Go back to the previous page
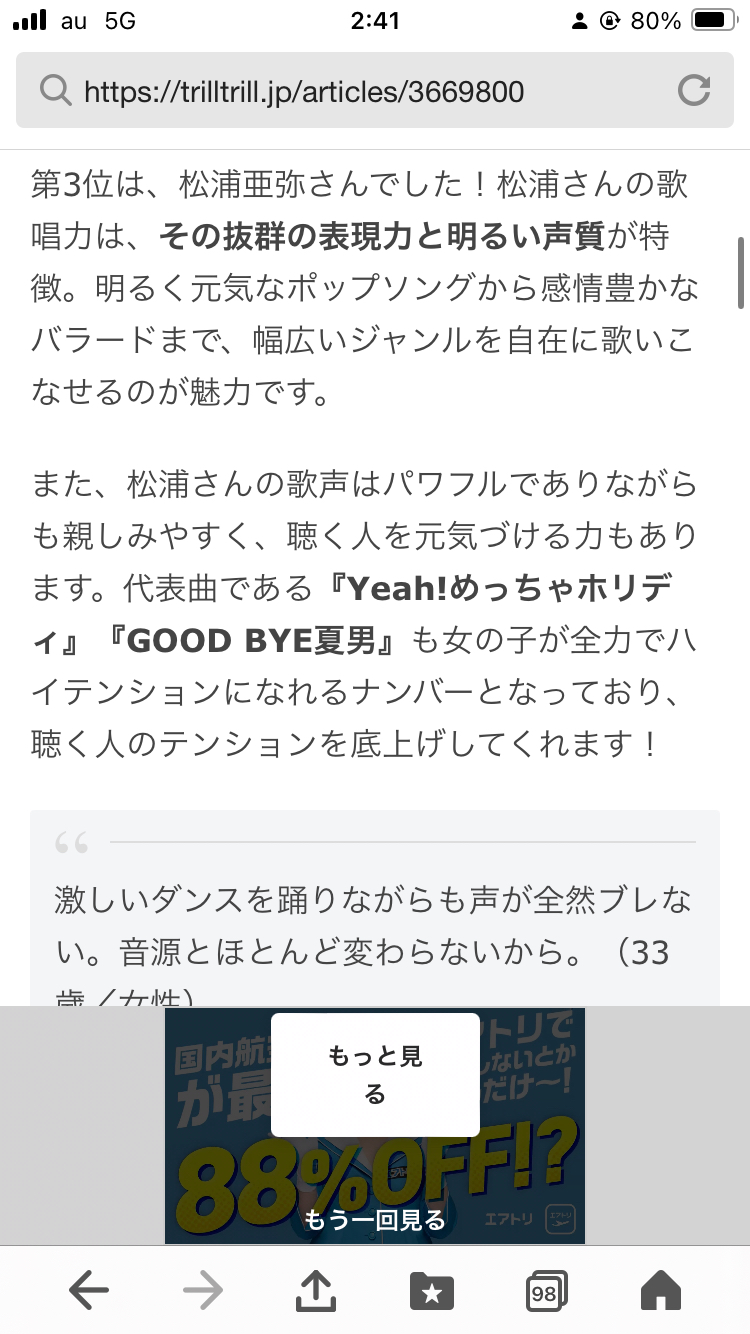Screen dimensions: 750x1334 coord(89,1292)
